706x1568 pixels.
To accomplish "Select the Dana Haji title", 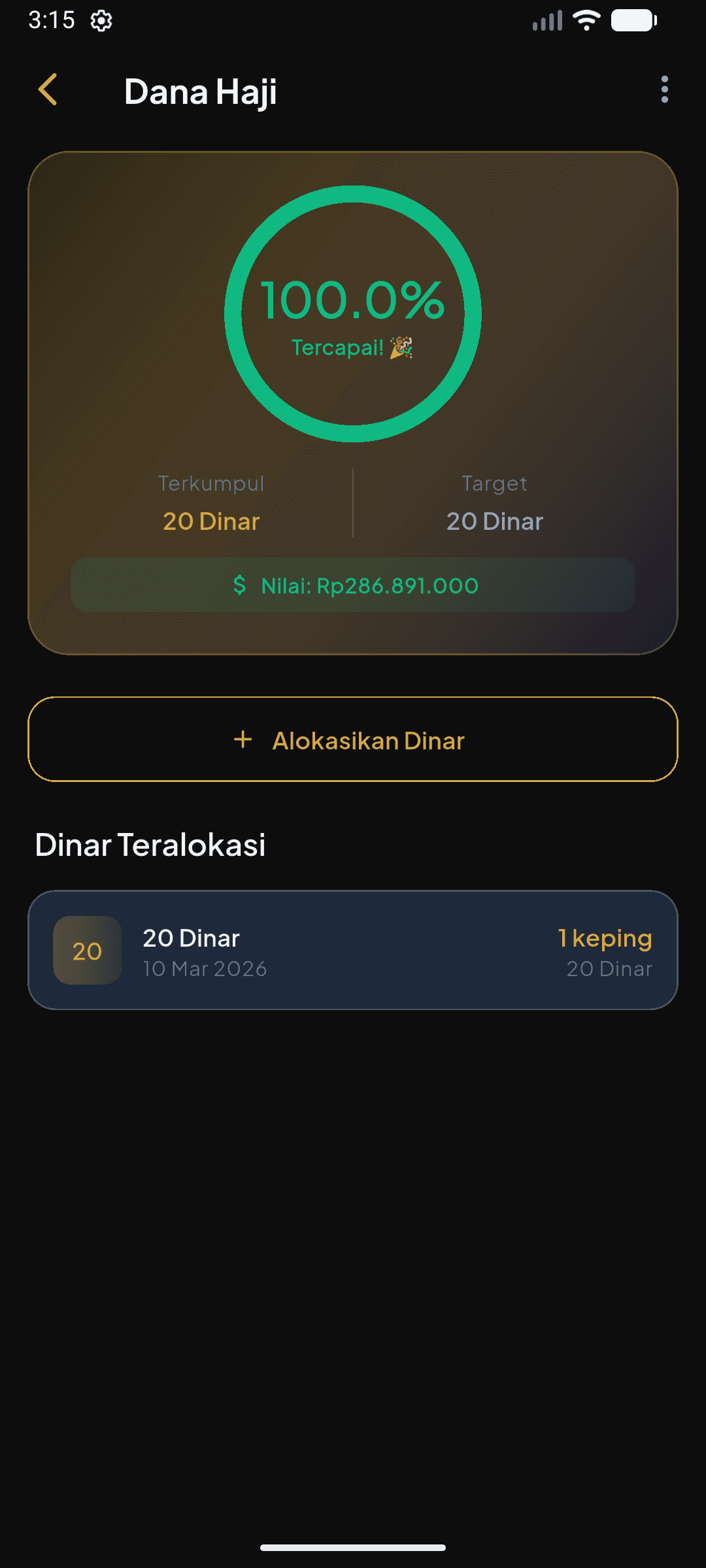I will tap(201, 91).
